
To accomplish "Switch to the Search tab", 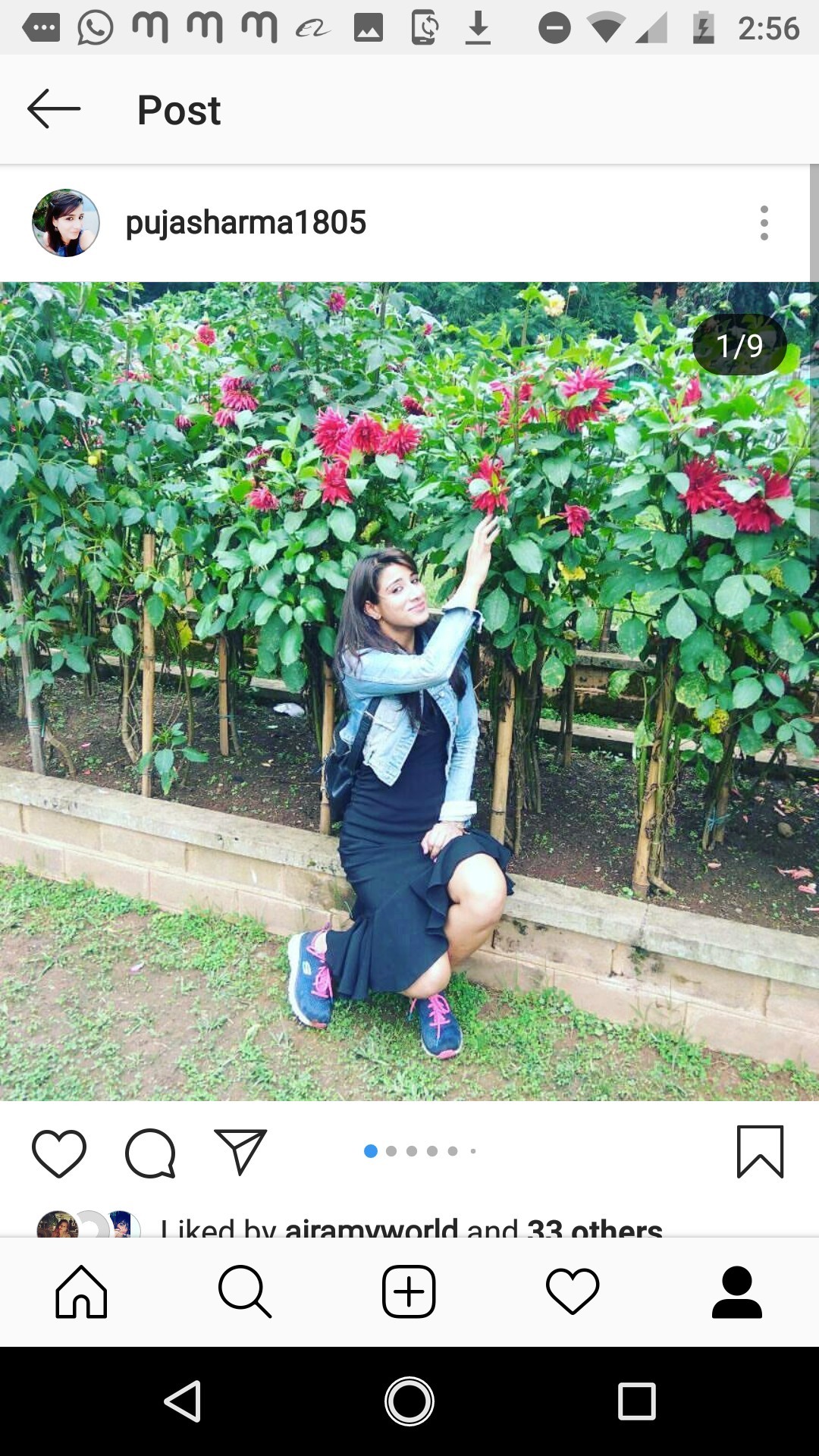I will coord(245,1292).
